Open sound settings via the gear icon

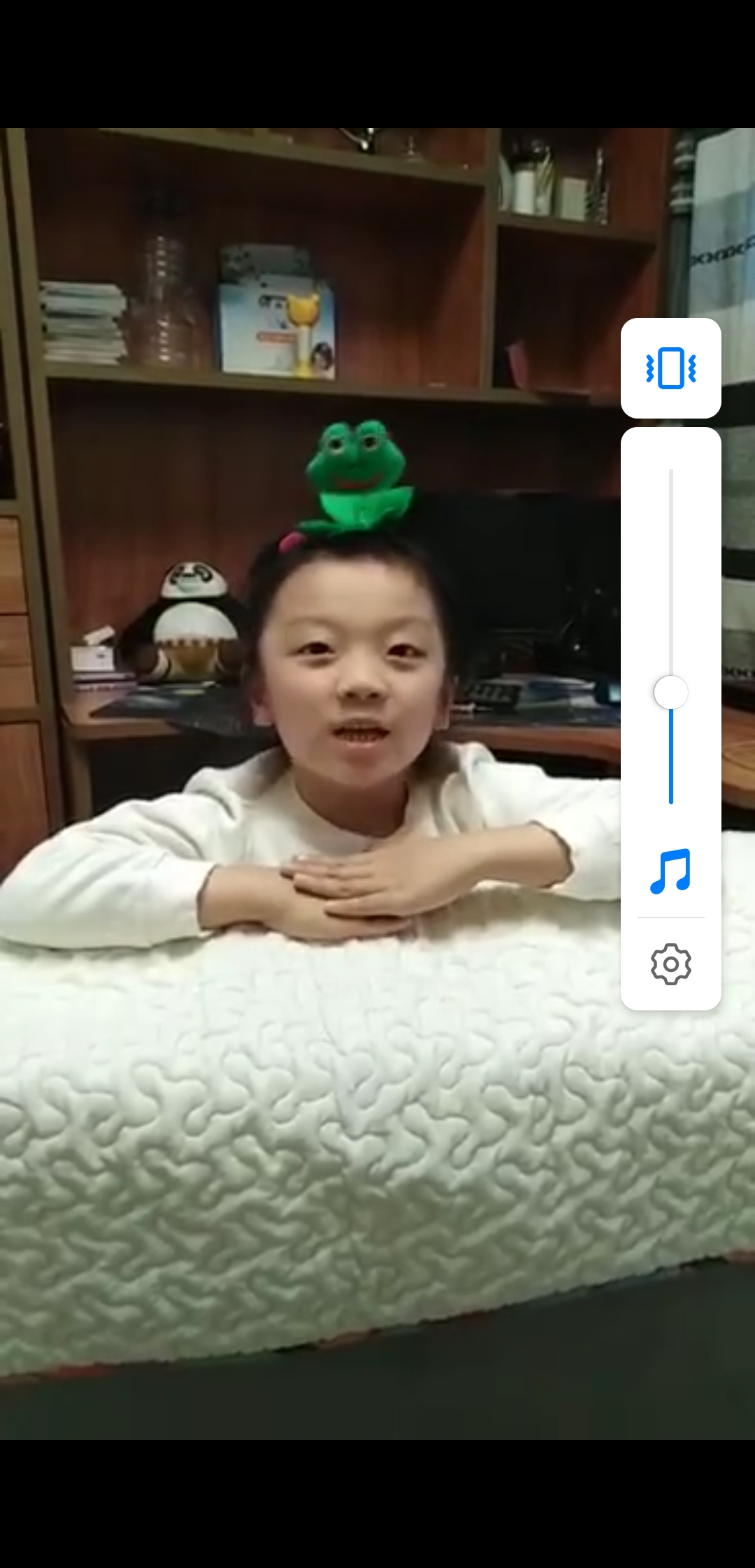coord(670,964)
